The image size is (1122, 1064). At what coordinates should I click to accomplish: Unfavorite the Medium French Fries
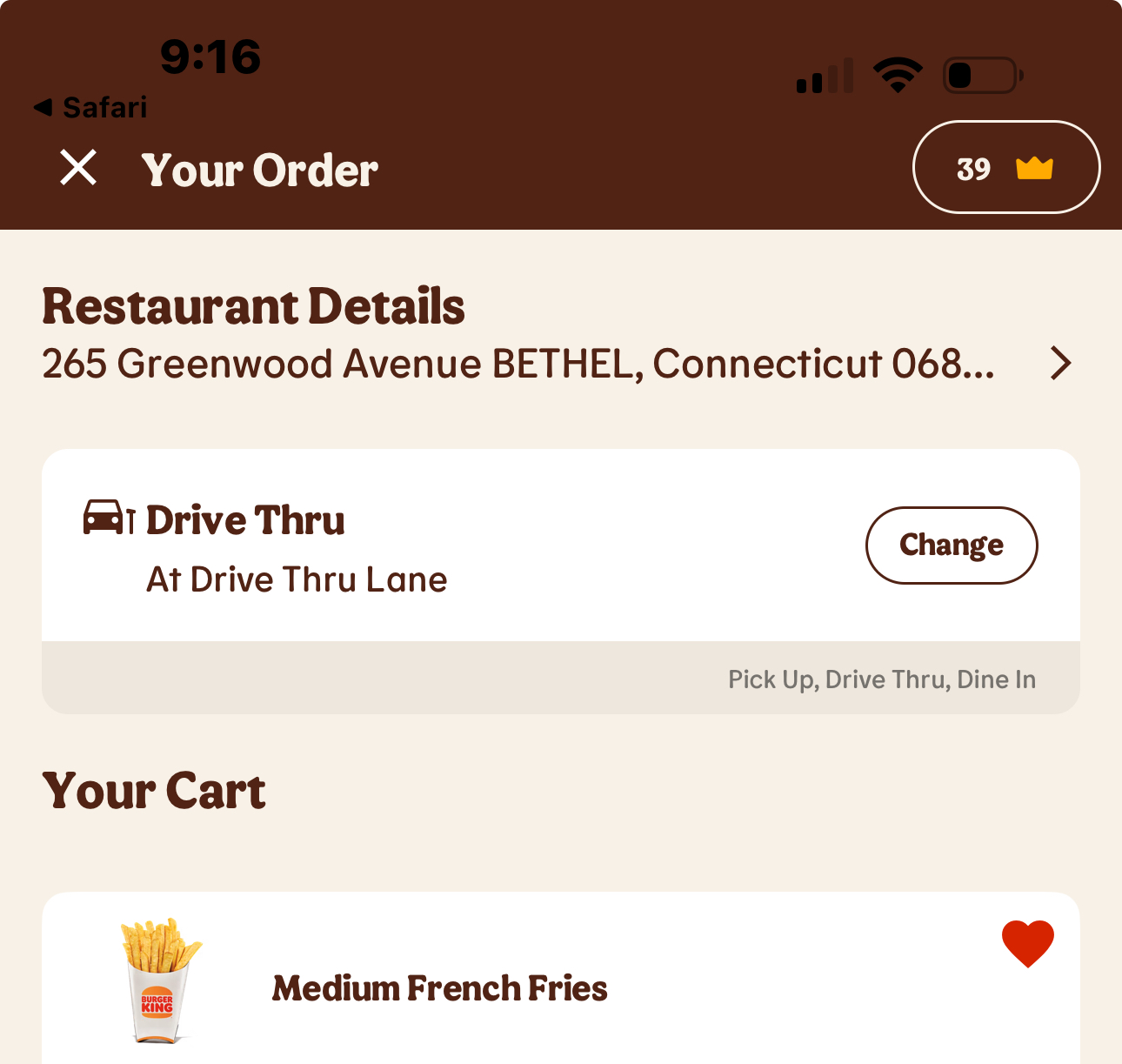pyautogui.click(x=1027, y=943)
